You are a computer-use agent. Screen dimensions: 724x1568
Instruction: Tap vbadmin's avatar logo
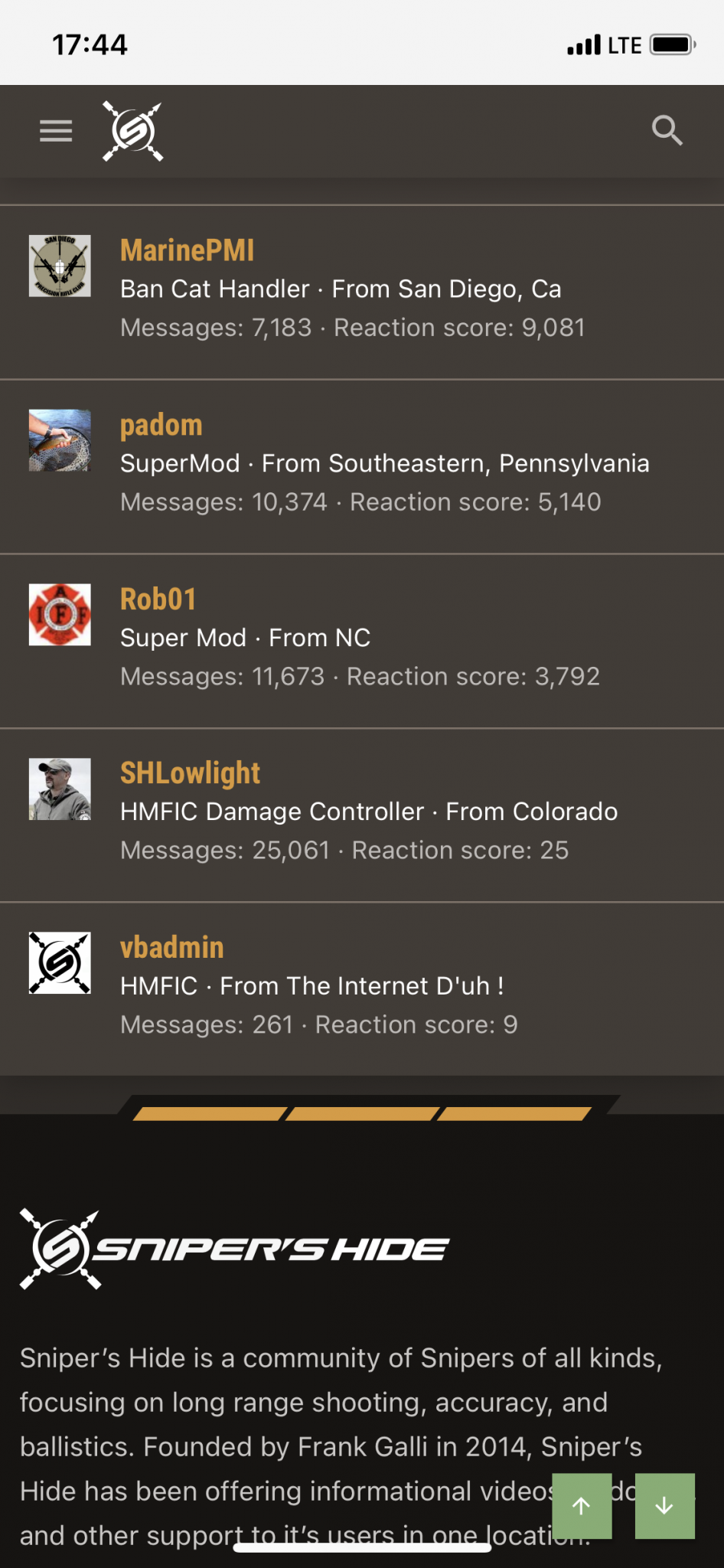pos(60,963)
